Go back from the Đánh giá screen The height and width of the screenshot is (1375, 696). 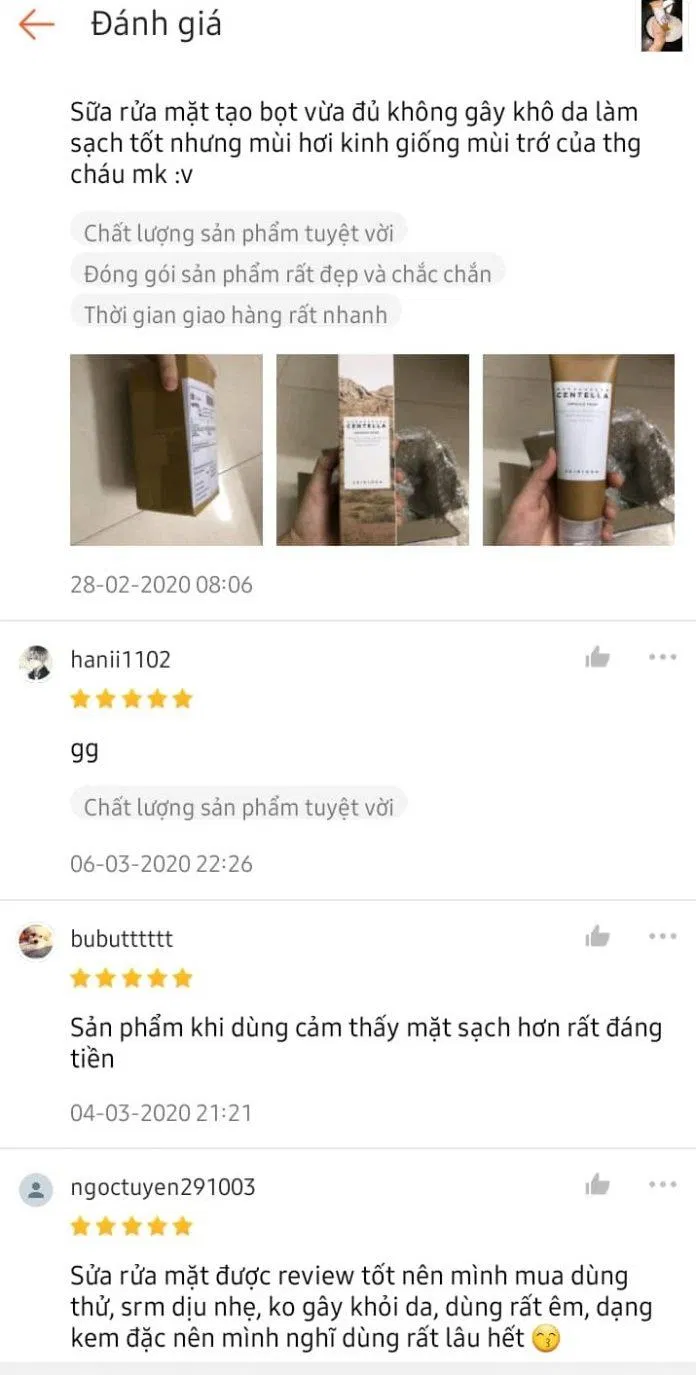coord(36,24)
